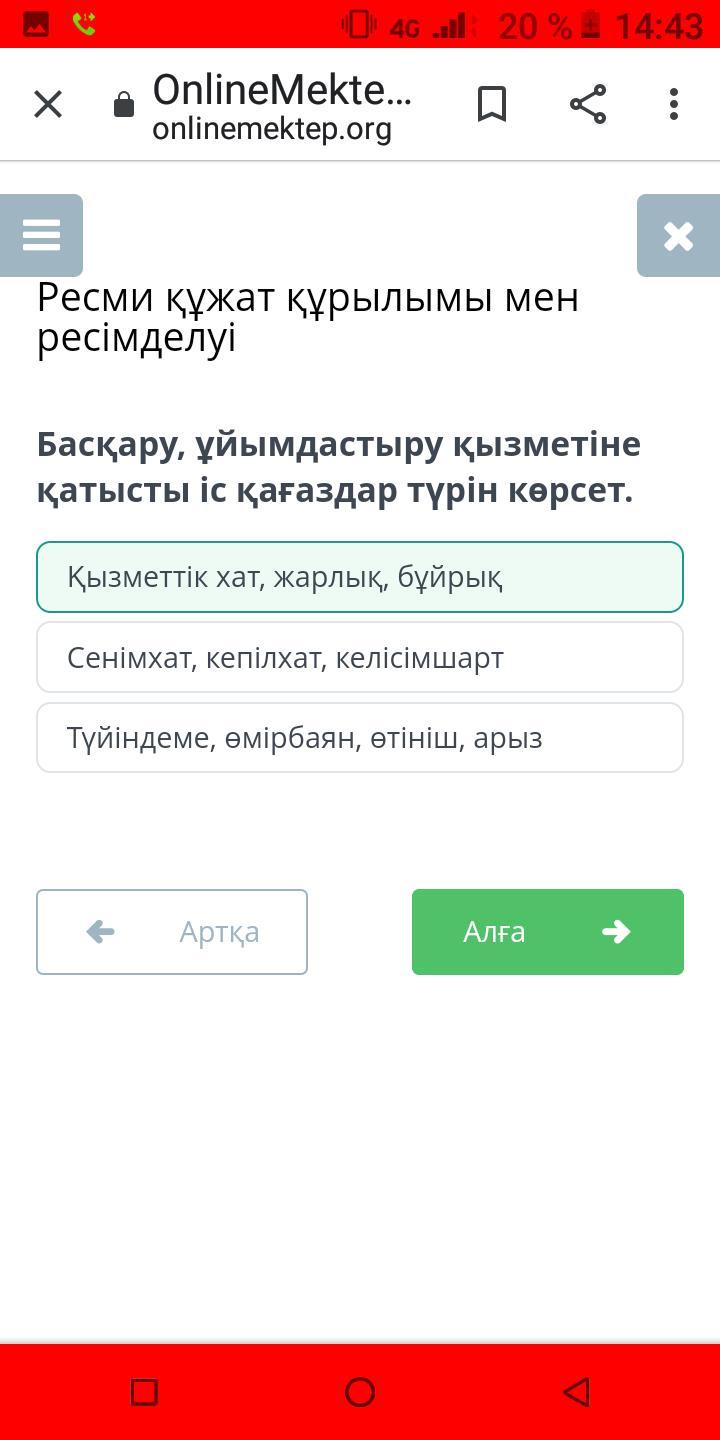This screenshot has height=1440, width=720.
Task: Open the hamburger side menu
Action: [41, 235]
